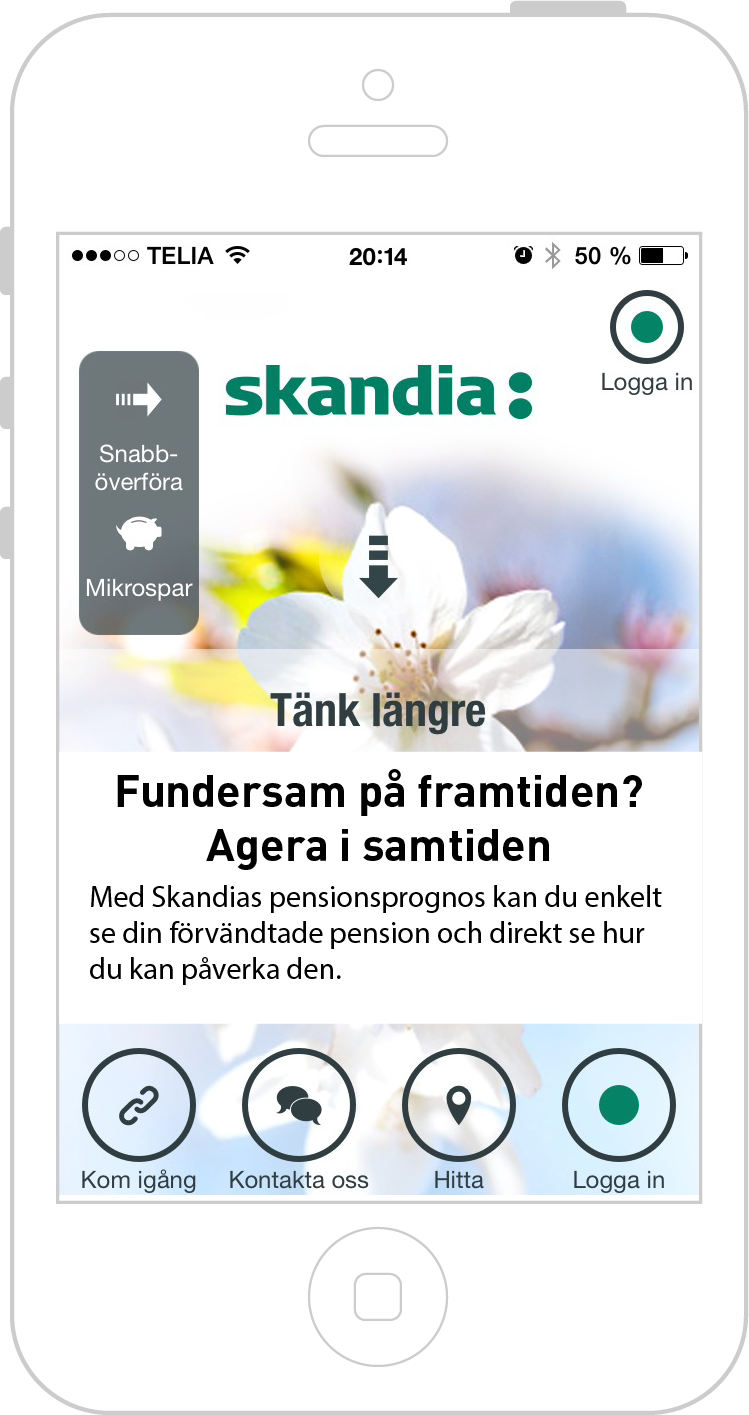Tap the down arrow above Tänk längre

click(x=378, y=566)
